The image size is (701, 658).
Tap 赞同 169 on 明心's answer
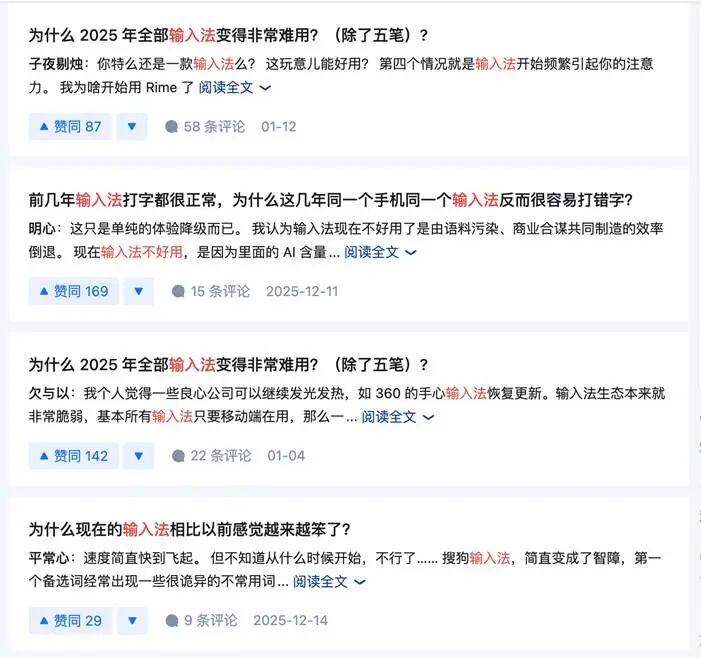73,291
